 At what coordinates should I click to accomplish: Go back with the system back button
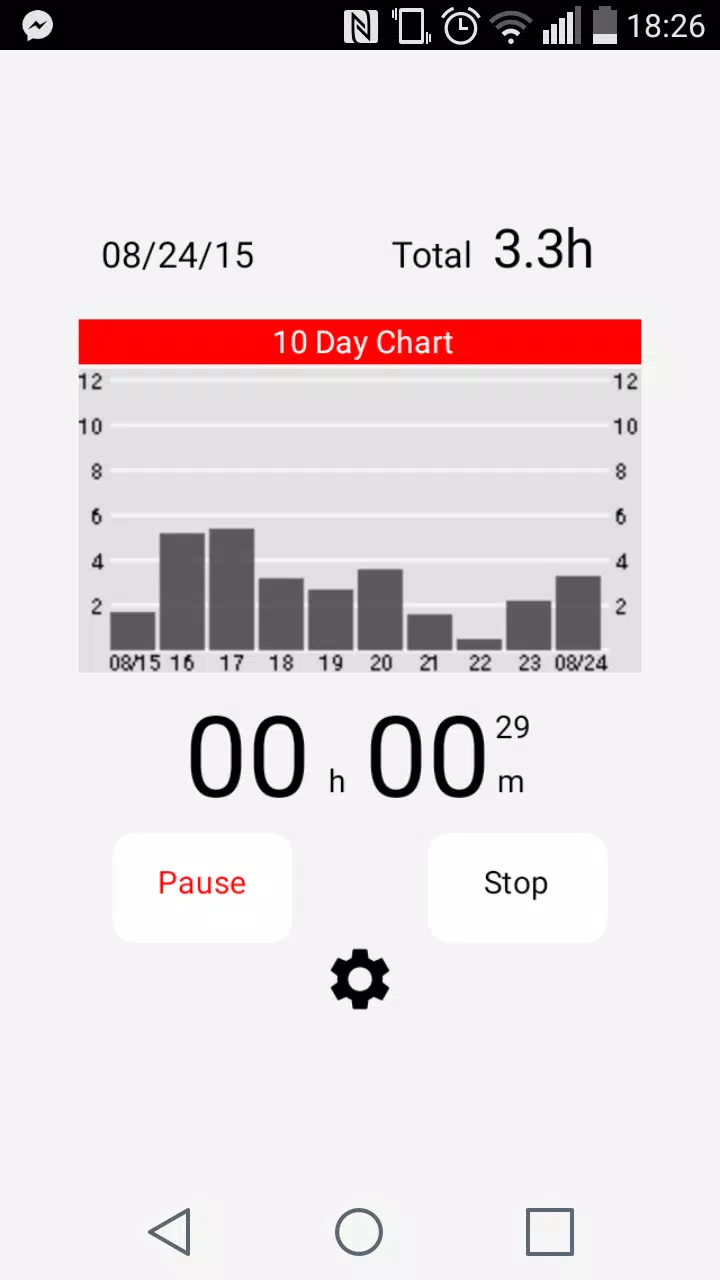[x=170, y=1231]
